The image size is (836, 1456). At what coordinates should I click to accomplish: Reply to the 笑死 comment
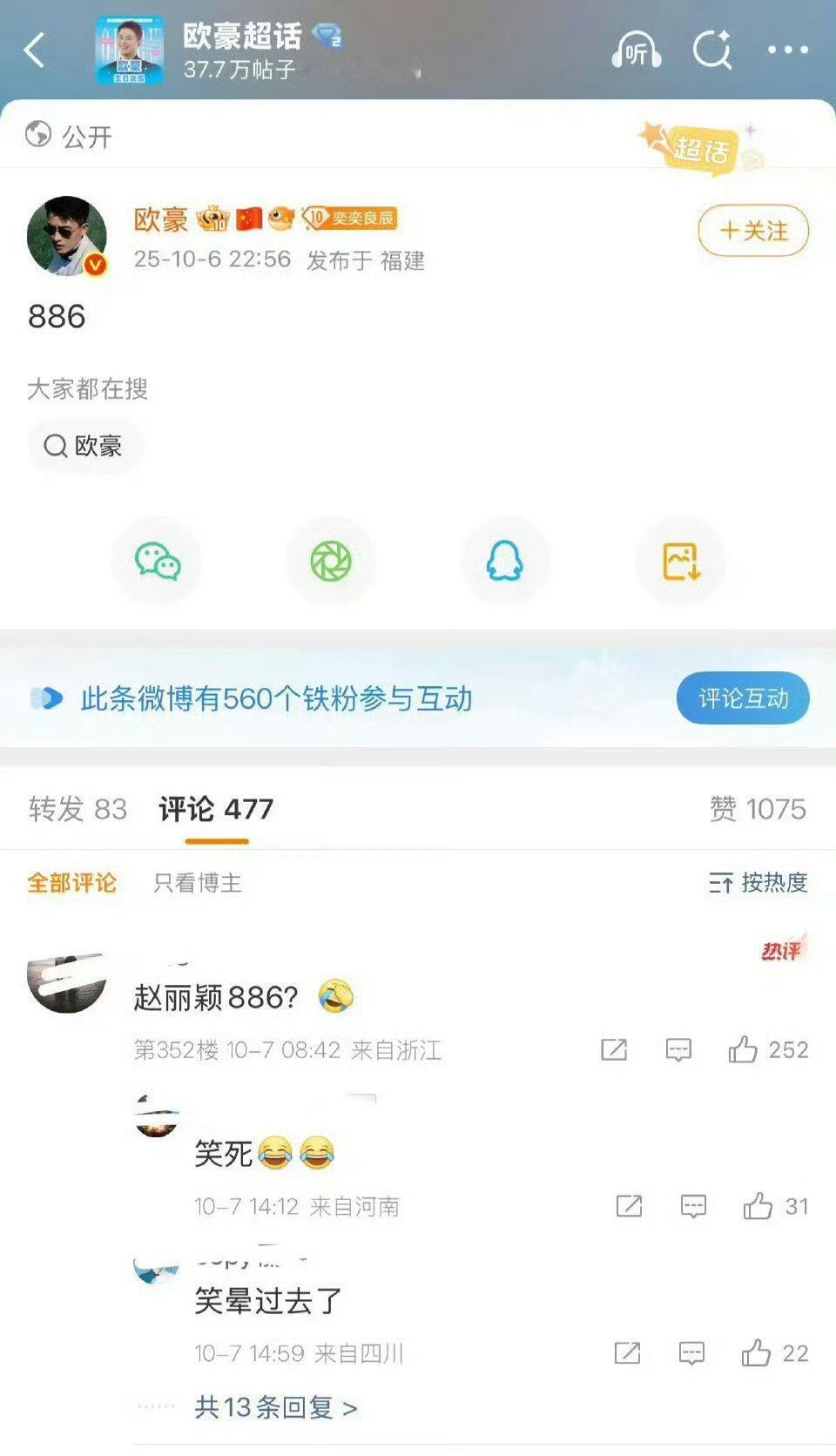tap(693, 1206)
